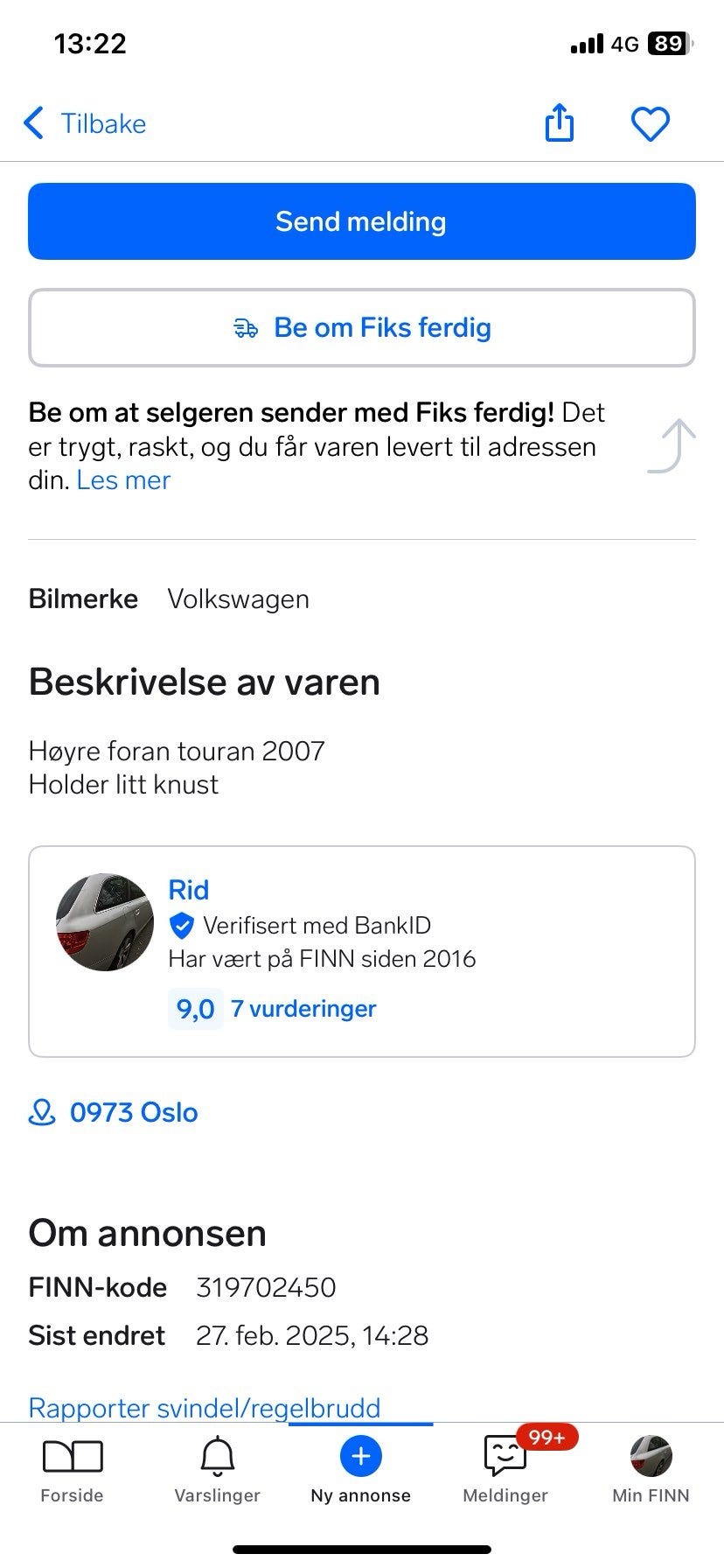
Task: Tap the Be om Fiks ferdig button
Action: [361, 328]
